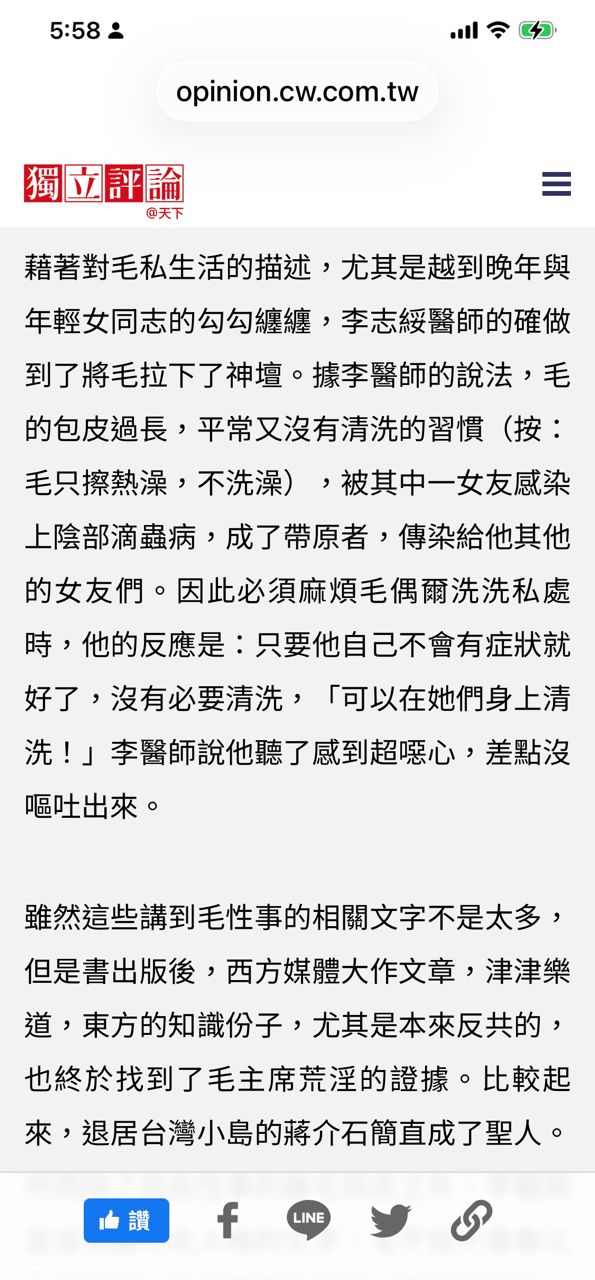
Task: Copy the article link
Action: tap(471, 1221)
